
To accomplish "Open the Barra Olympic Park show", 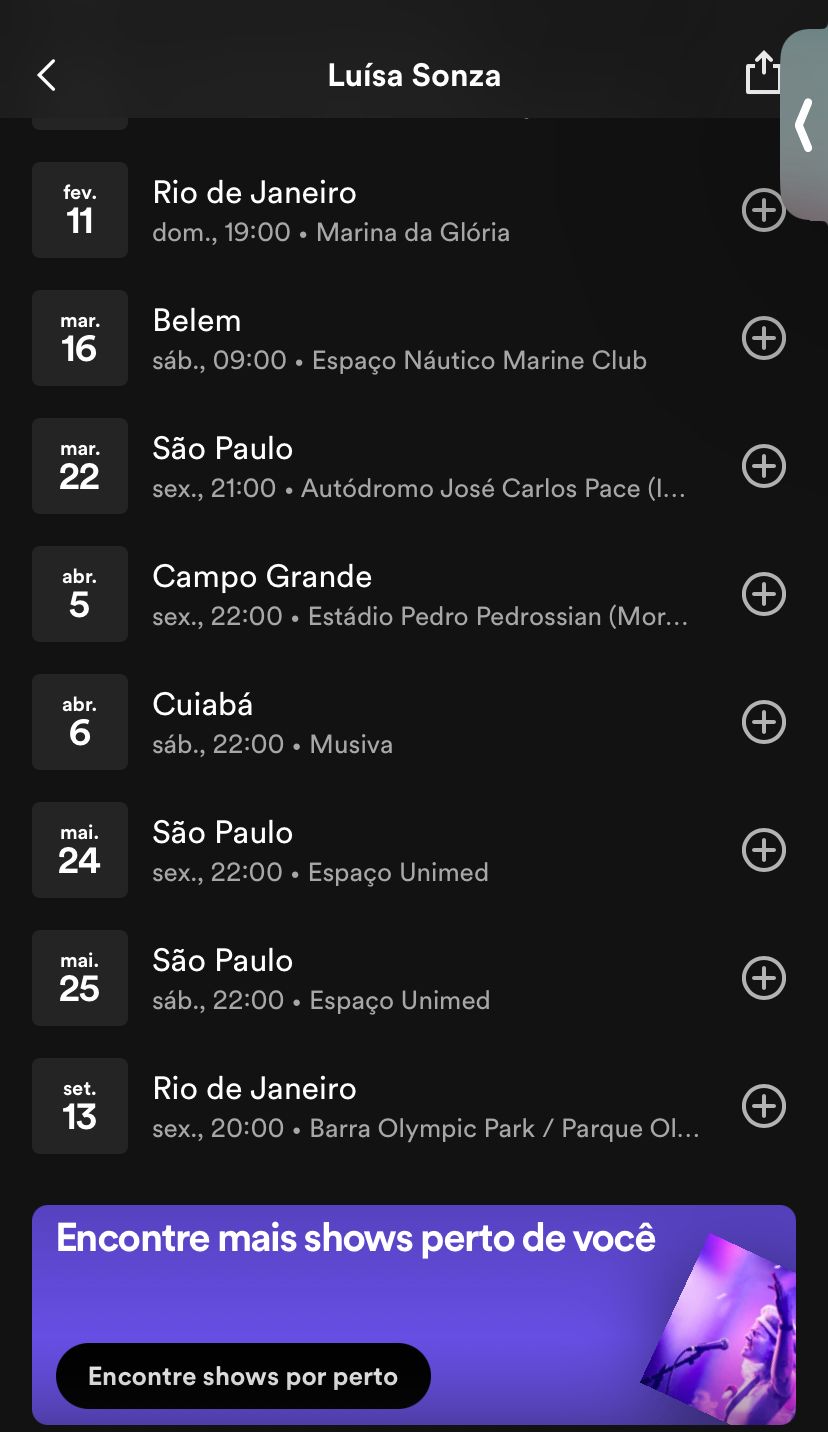I will click(x=380, y=1106).
